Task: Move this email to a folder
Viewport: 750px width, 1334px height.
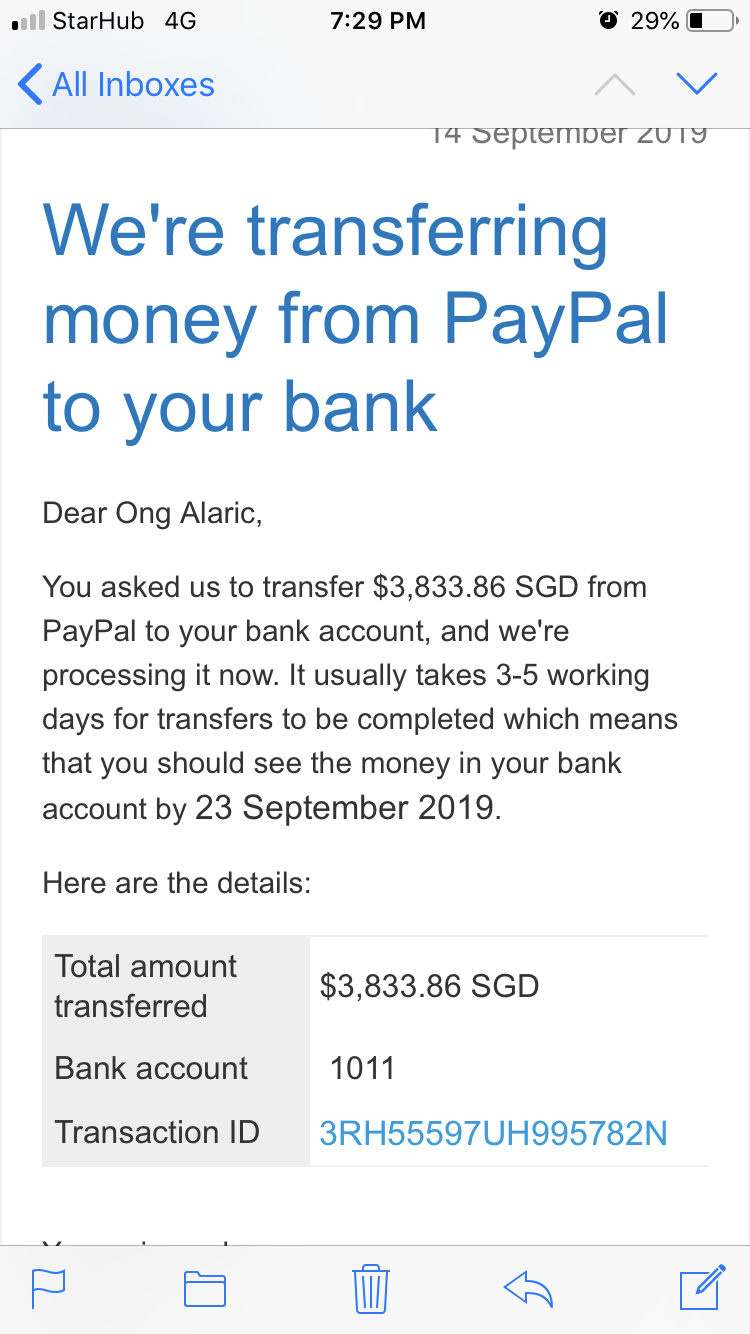Action: pos(205,1289)
